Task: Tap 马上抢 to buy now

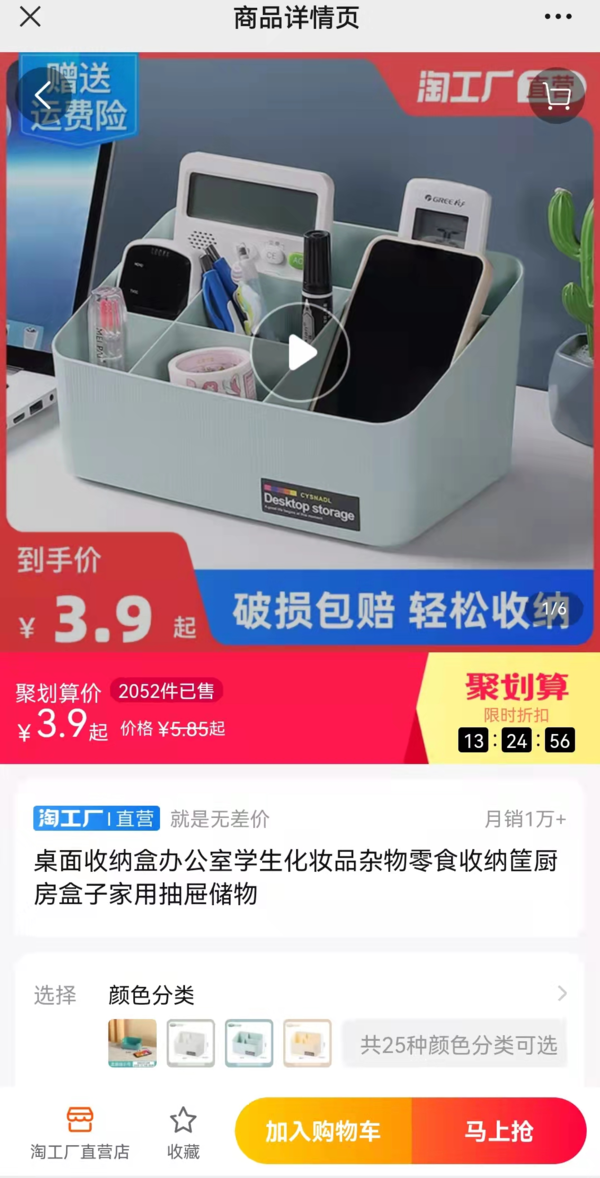Action: click(498, 1131)
